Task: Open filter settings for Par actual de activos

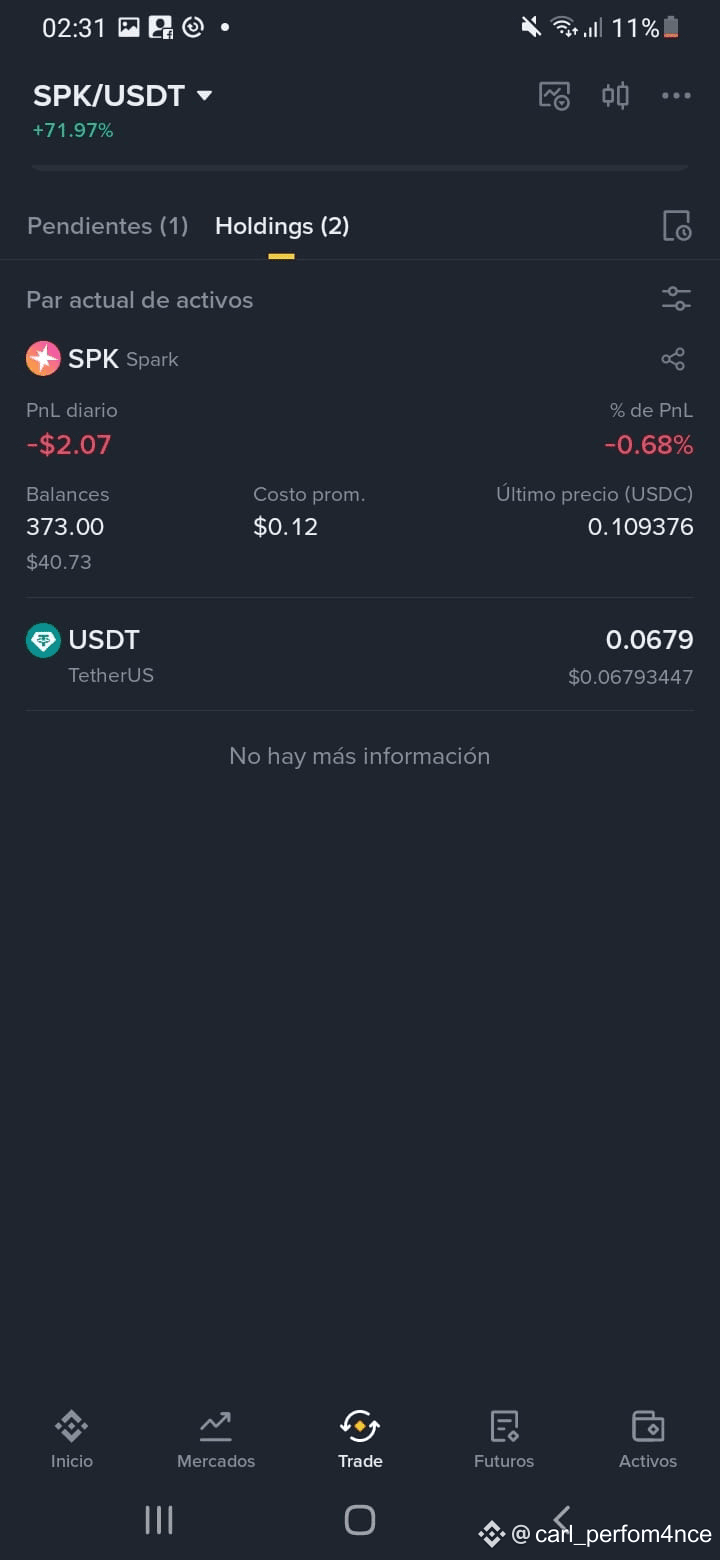Action: pos(677,299)
